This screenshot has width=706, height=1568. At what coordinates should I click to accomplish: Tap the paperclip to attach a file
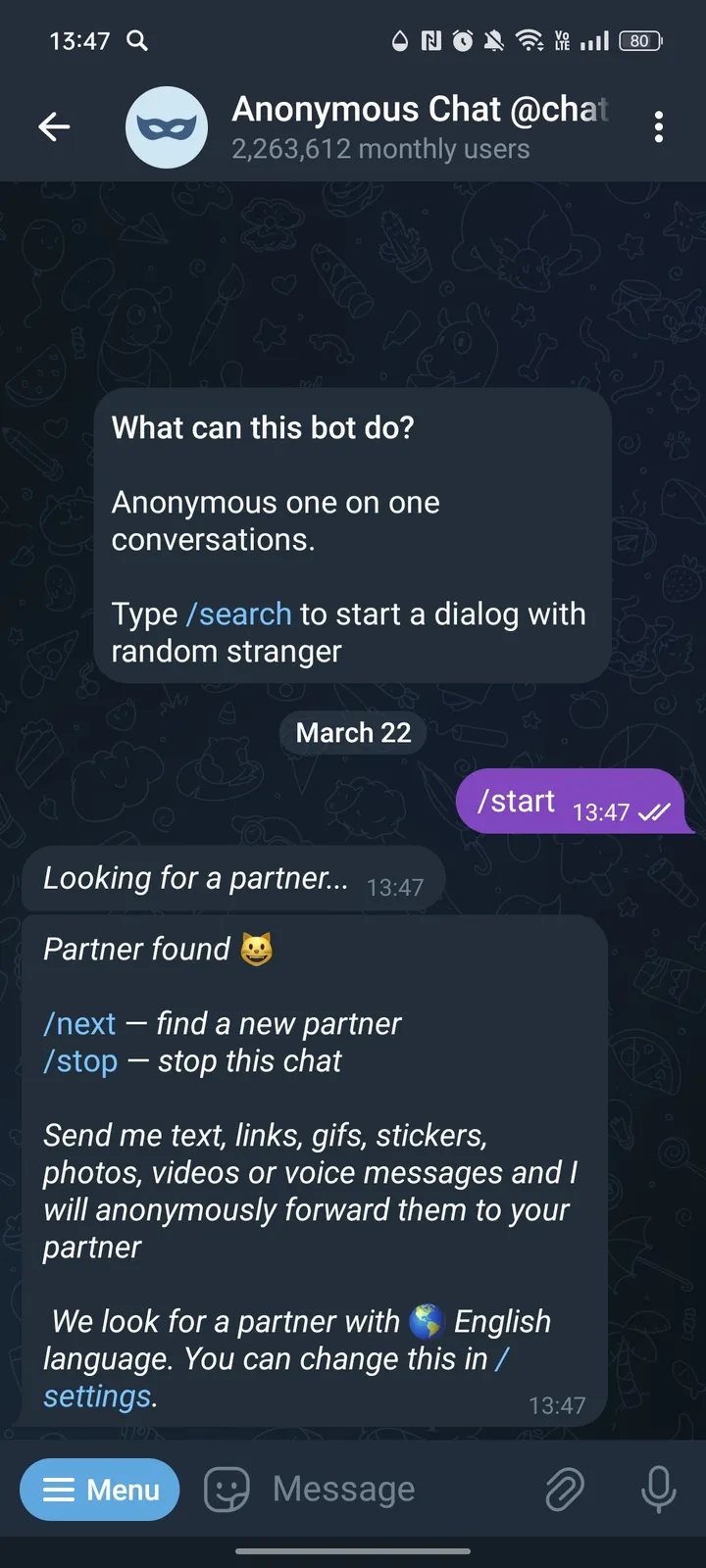tap(565, 1489)
